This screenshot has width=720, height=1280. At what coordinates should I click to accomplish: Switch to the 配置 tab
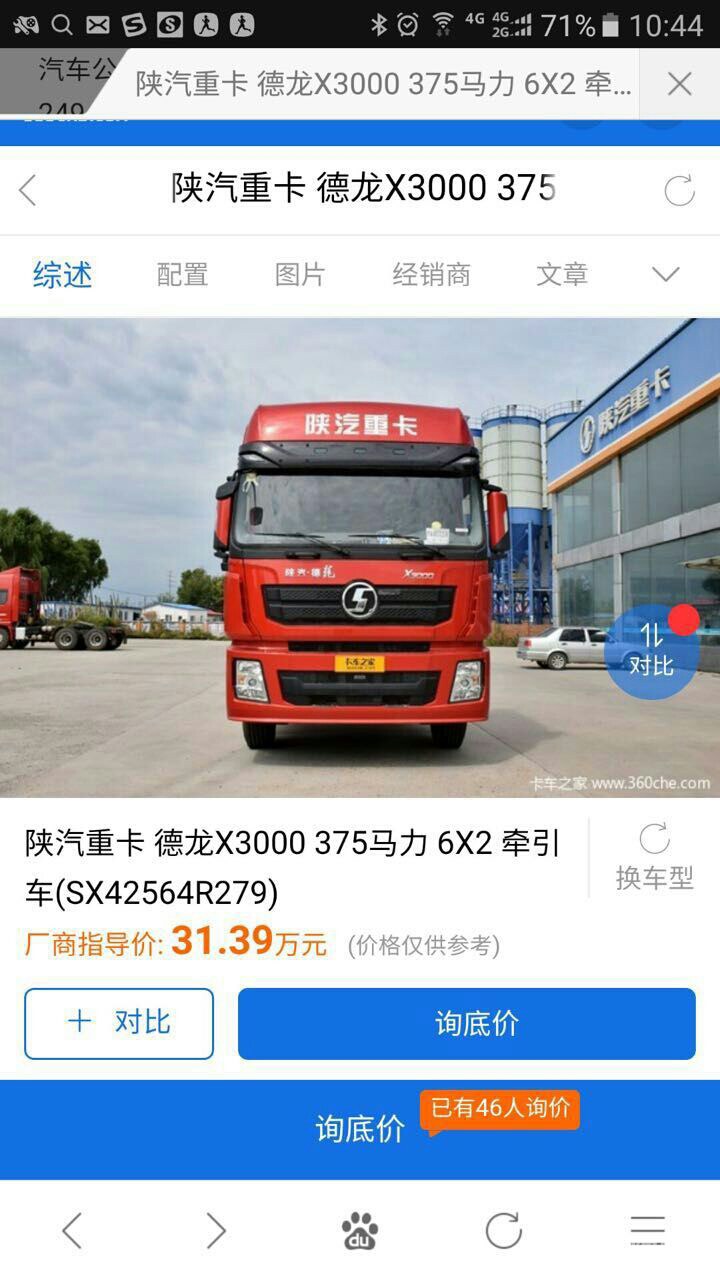[182, 275]
